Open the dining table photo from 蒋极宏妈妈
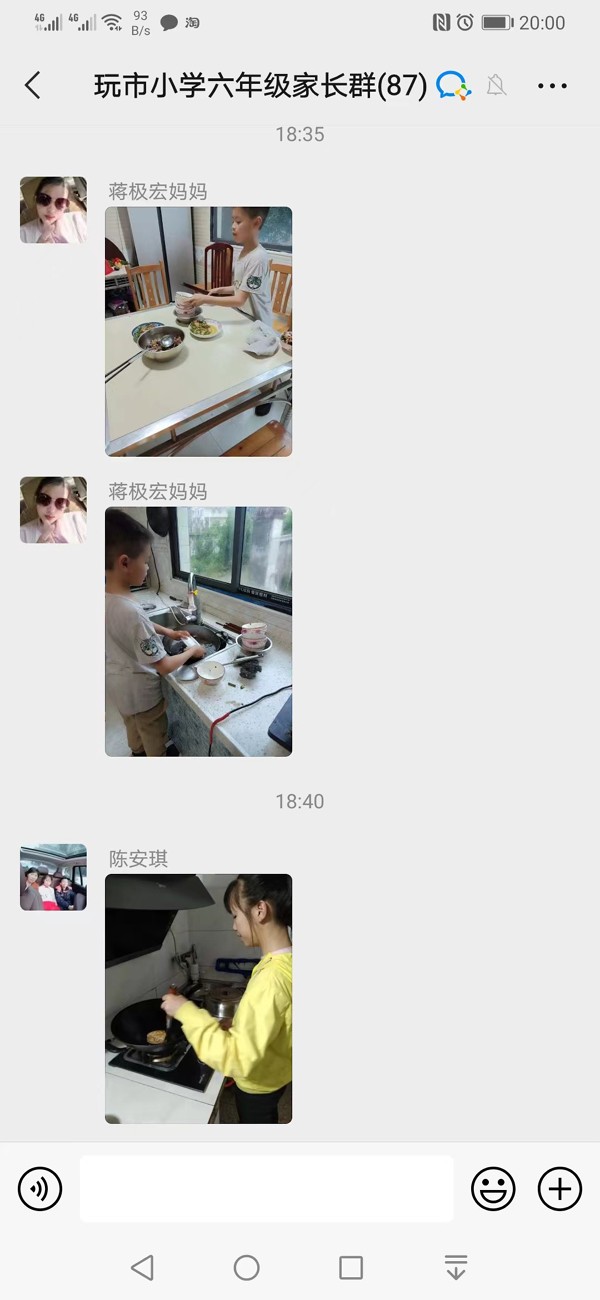The image size is (600, 1300). click(x=198, y=331)
